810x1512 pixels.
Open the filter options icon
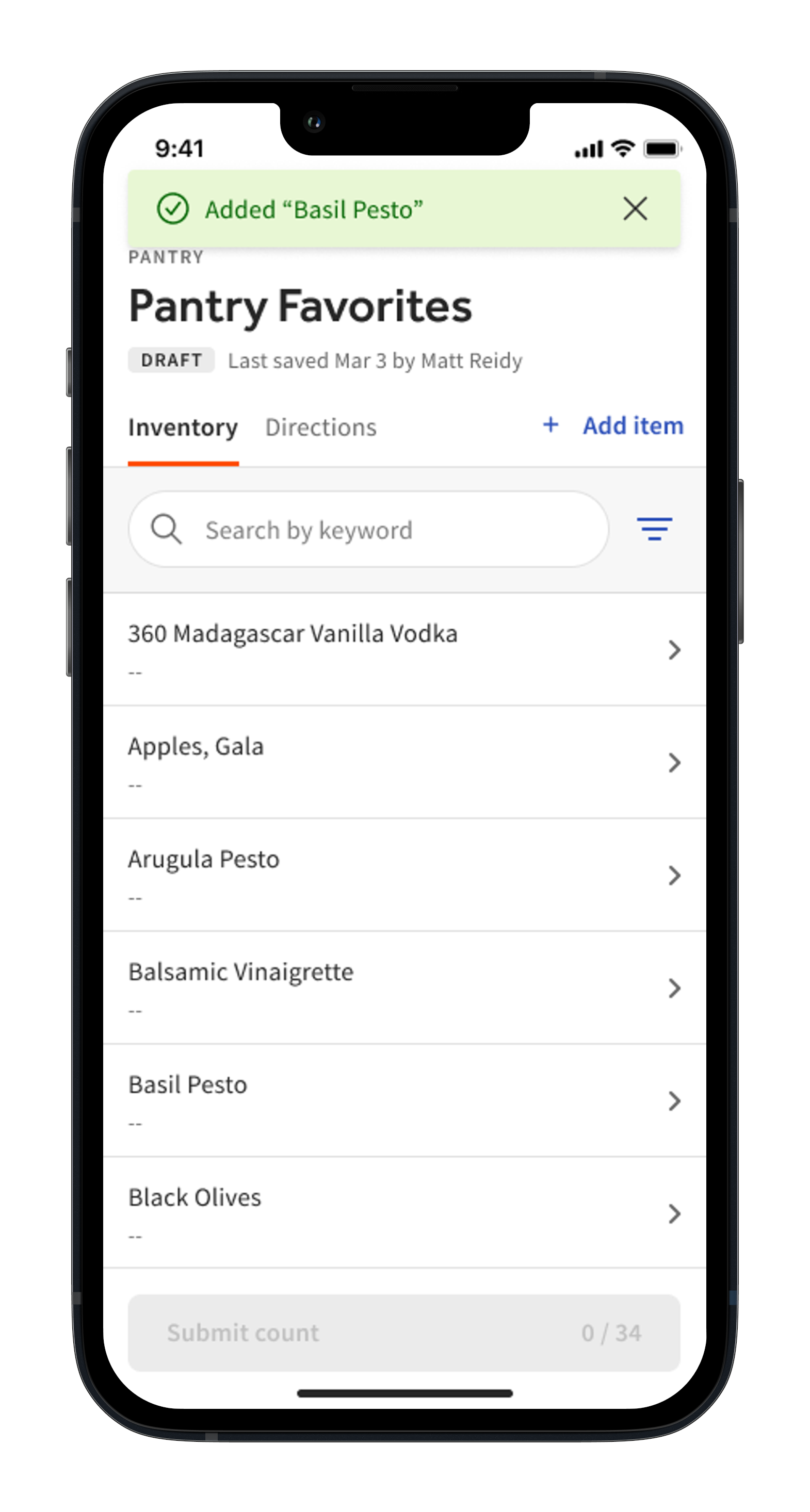coord(654,529)
